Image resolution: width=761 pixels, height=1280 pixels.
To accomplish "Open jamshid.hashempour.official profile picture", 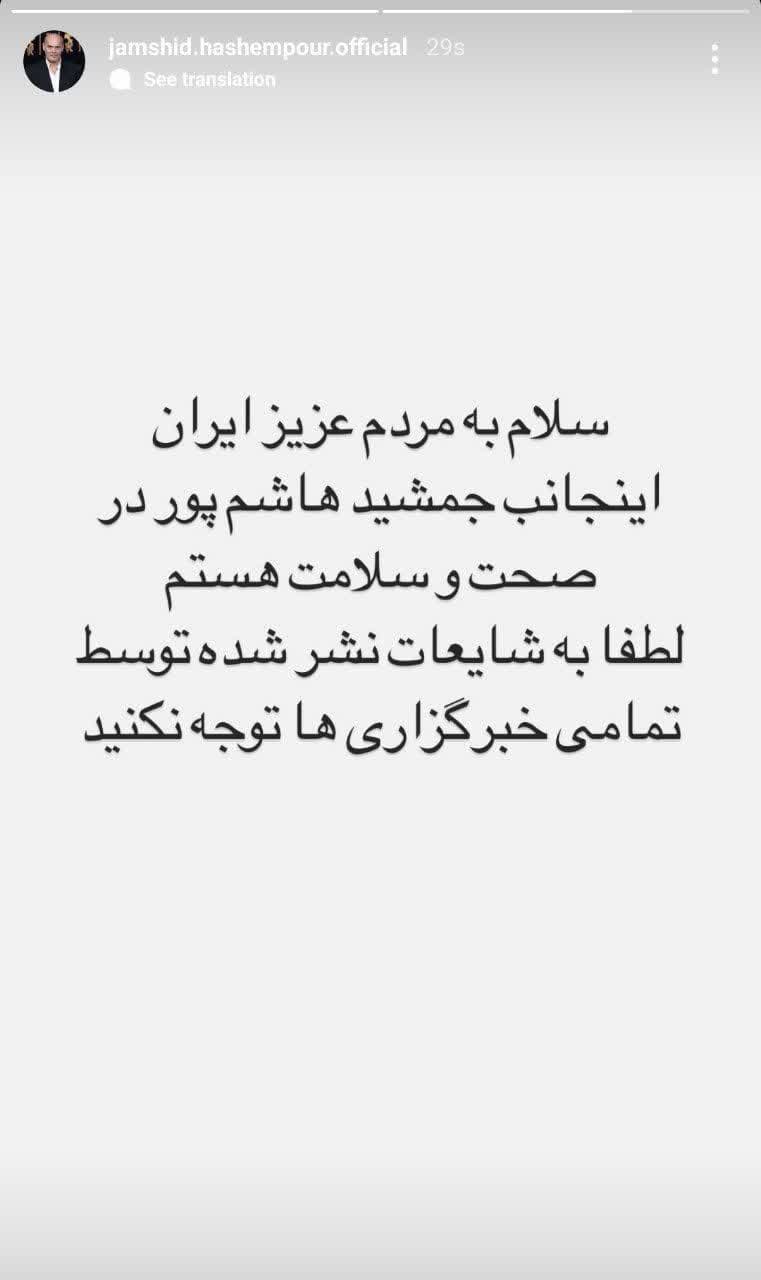I will [x=54, y=61].
